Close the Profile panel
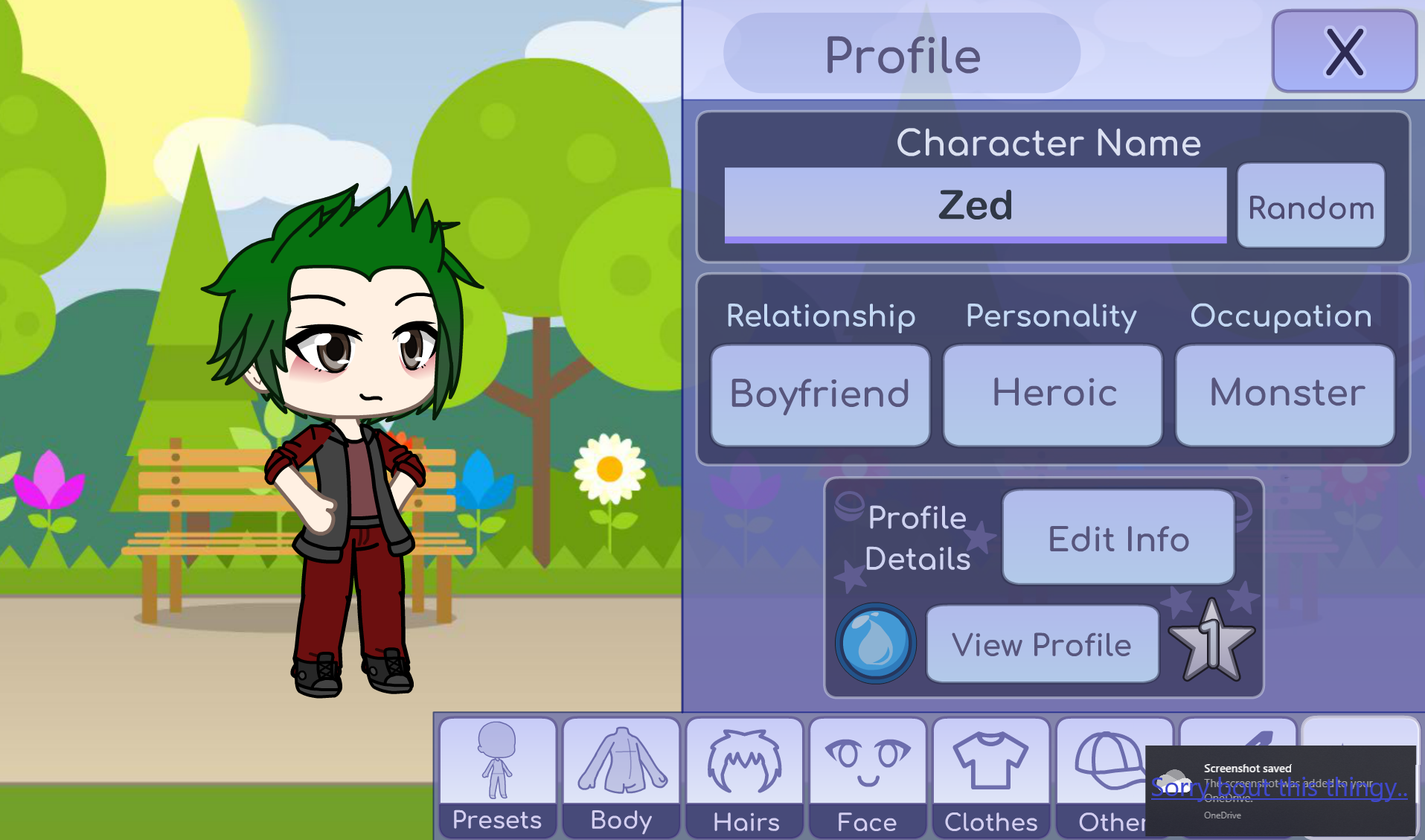The image size is (1425, 840). pos(1344,51)
